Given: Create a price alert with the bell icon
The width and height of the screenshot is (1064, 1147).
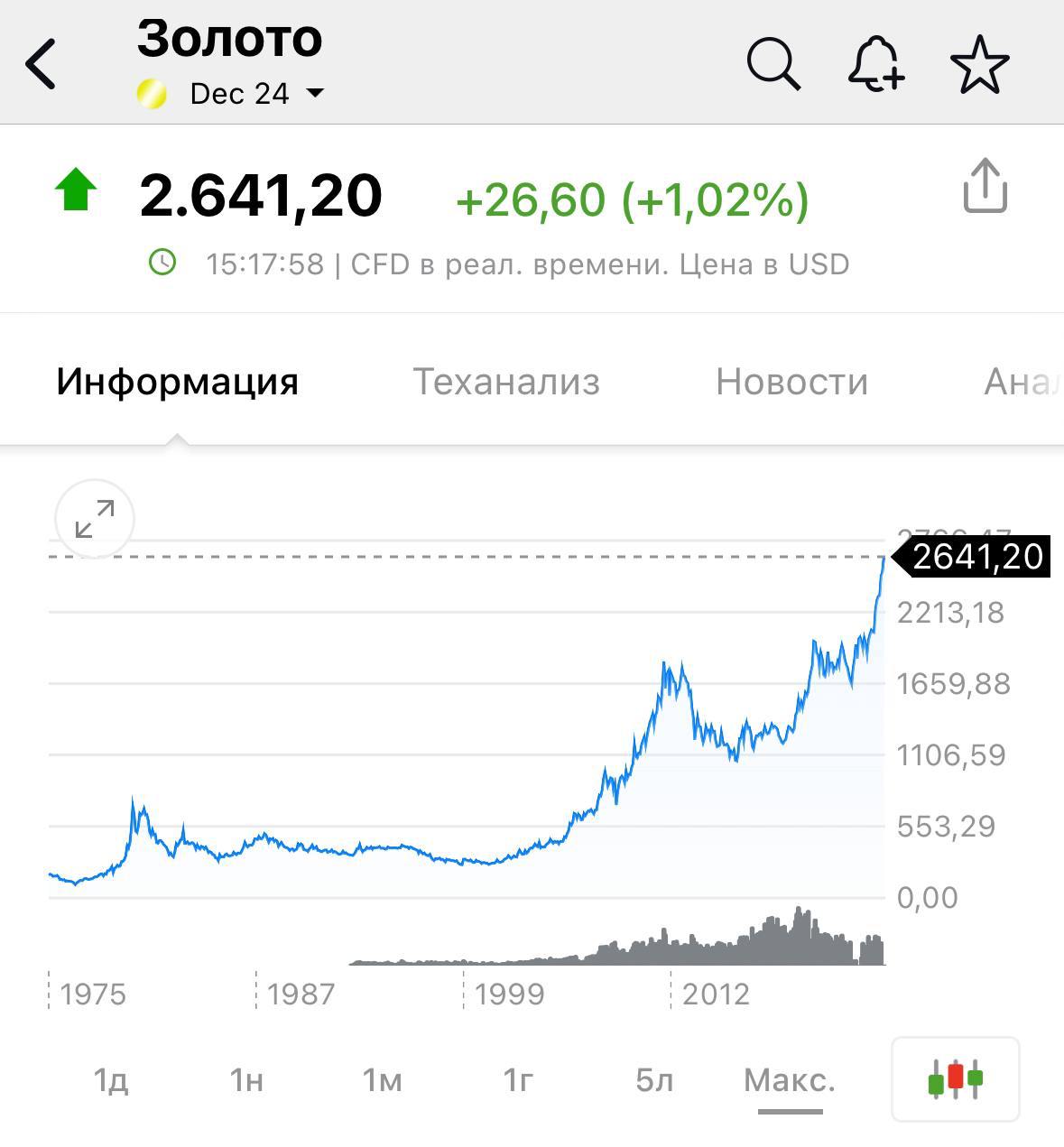Looking at the screenshot, I should (x=875, y=64).
